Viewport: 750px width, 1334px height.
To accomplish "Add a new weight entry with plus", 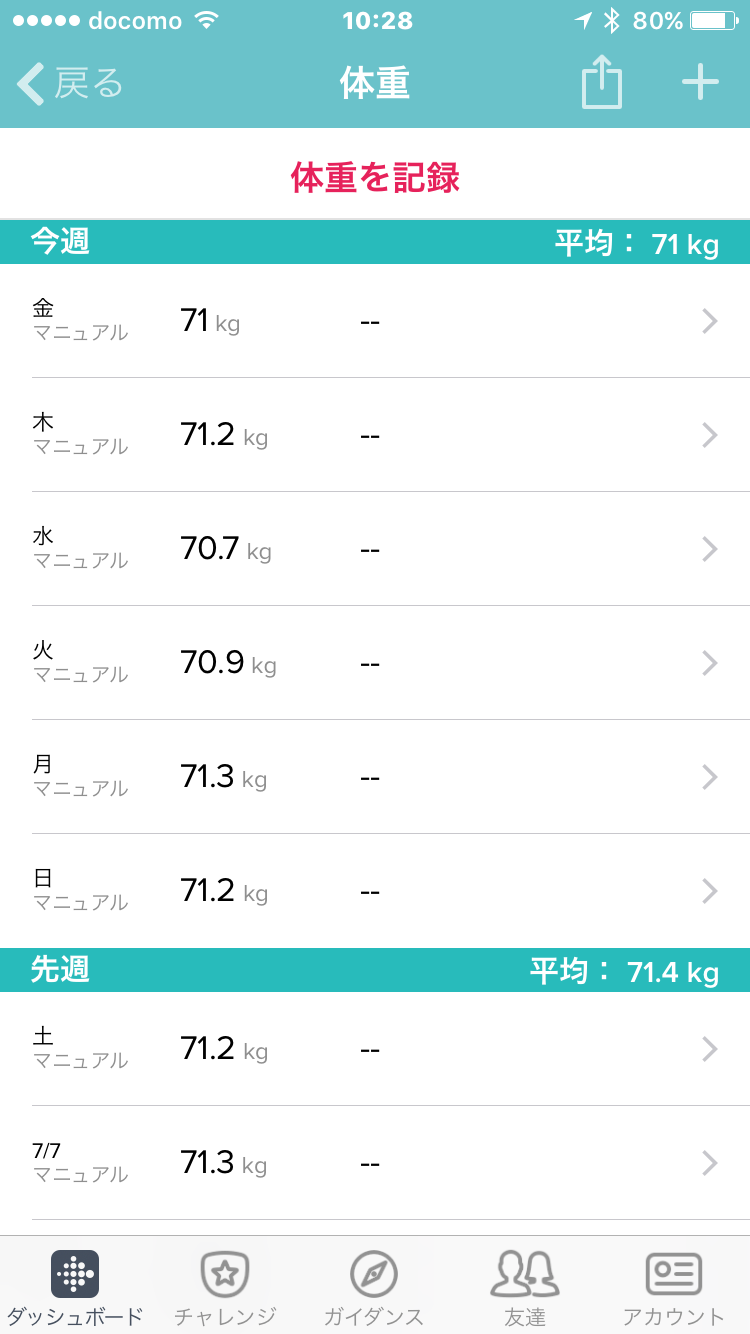I will click(700, 82).
